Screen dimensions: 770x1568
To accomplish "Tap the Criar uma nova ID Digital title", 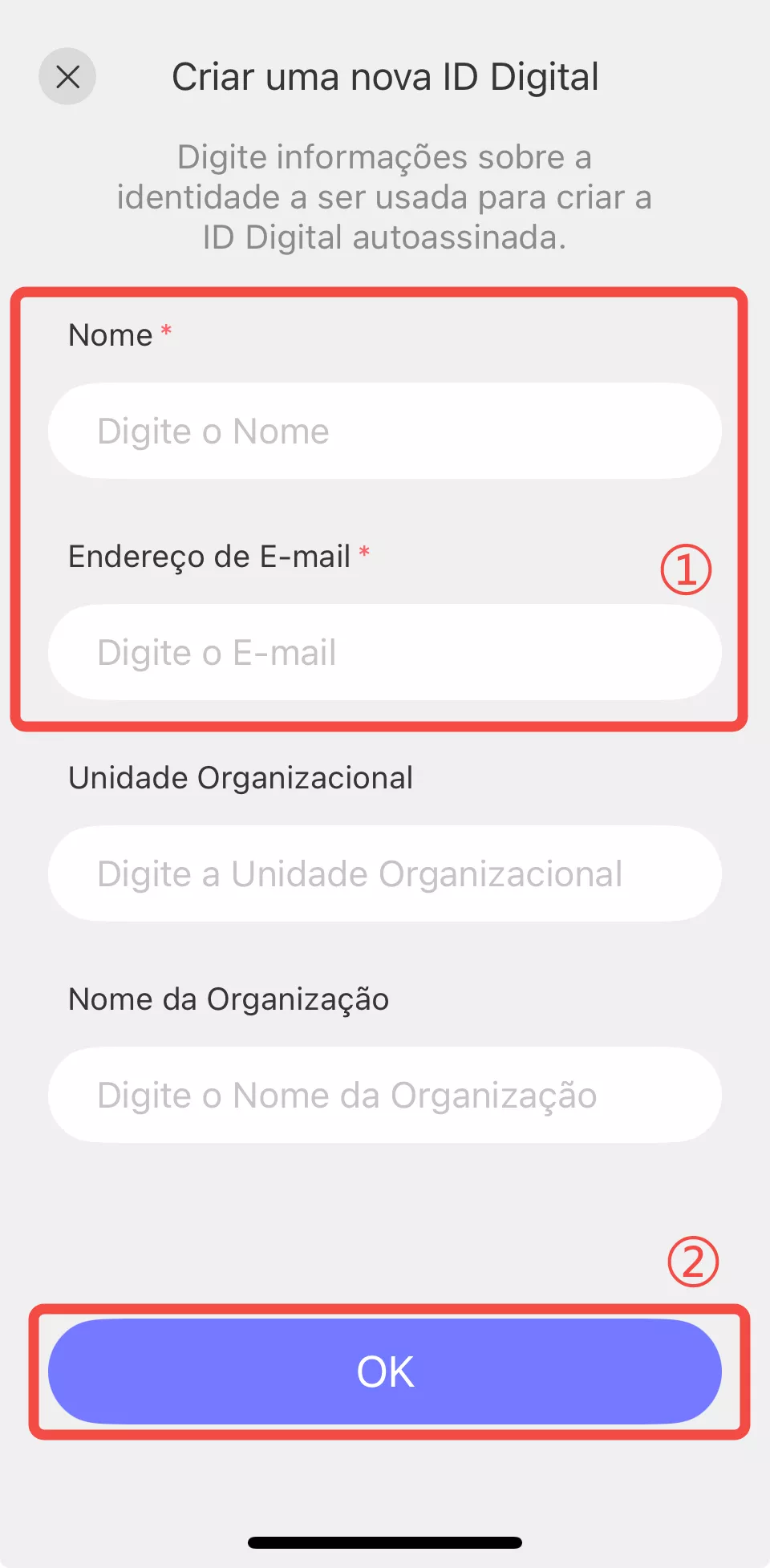I will coord(383,76).
